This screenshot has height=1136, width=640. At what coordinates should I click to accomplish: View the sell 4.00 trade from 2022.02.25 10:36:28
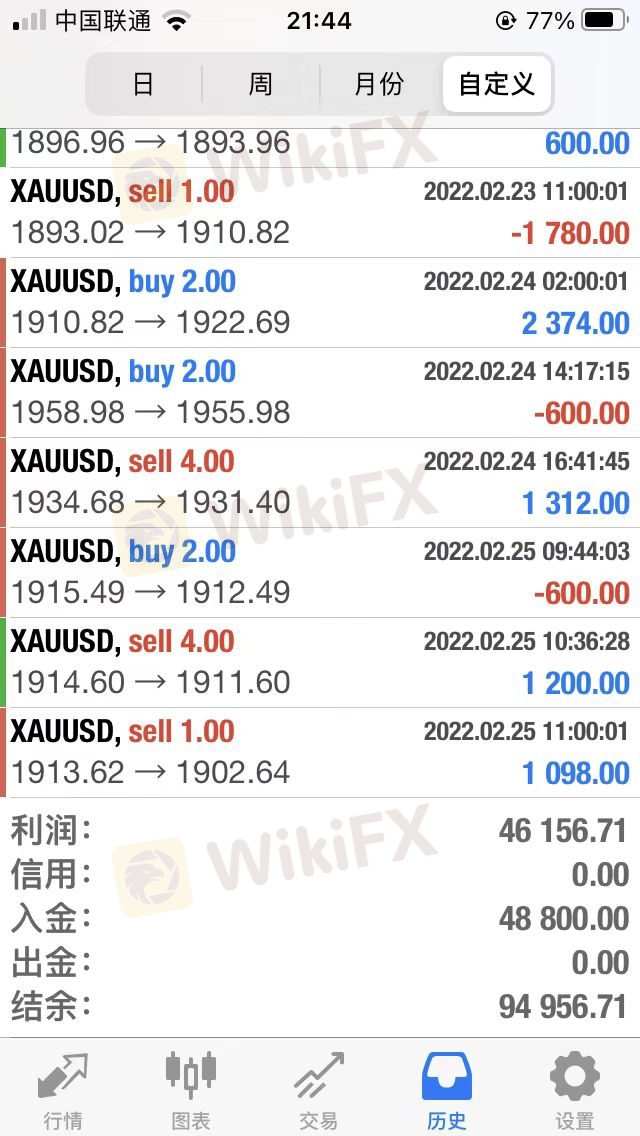(x=320, y=662)
